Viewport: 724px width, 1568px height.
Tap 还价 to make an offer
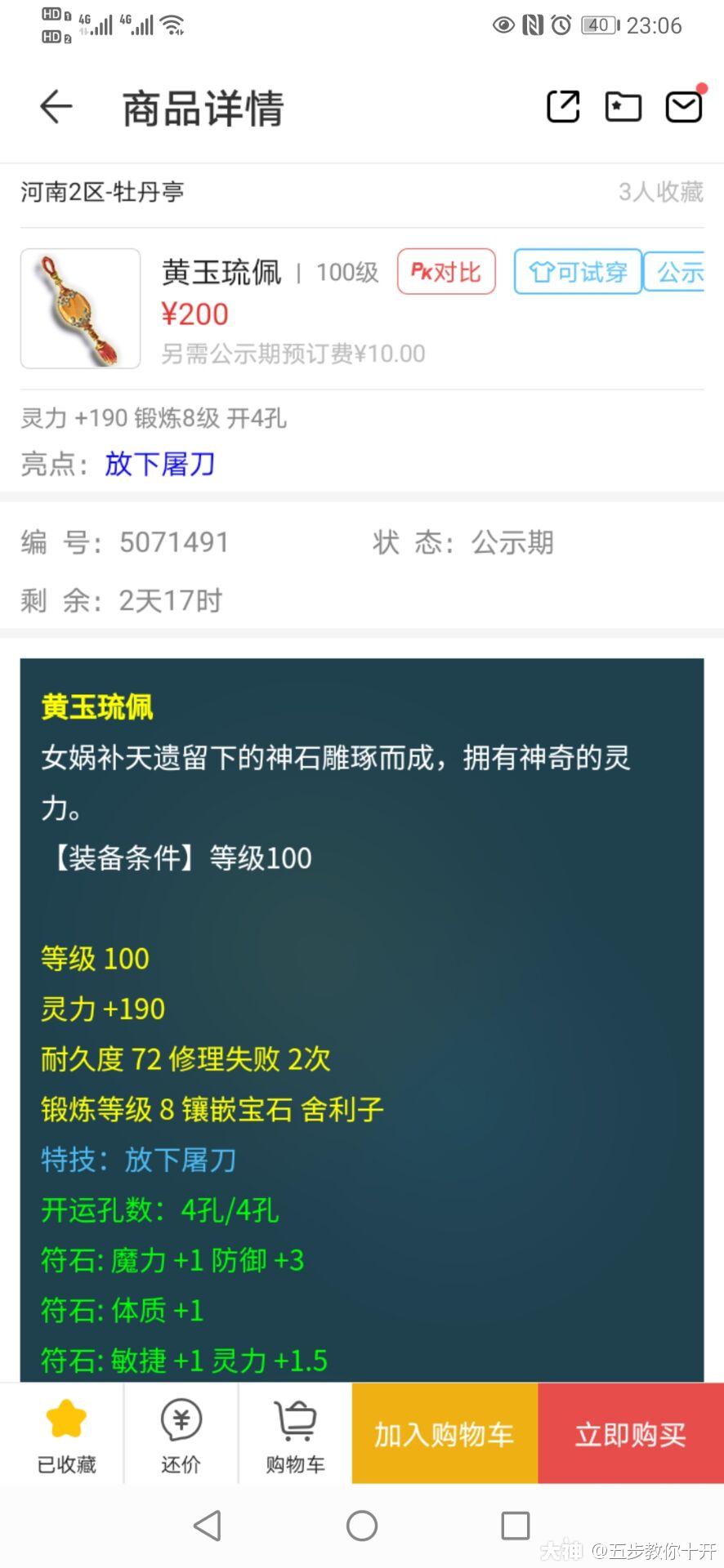[x=181, y=1434]
